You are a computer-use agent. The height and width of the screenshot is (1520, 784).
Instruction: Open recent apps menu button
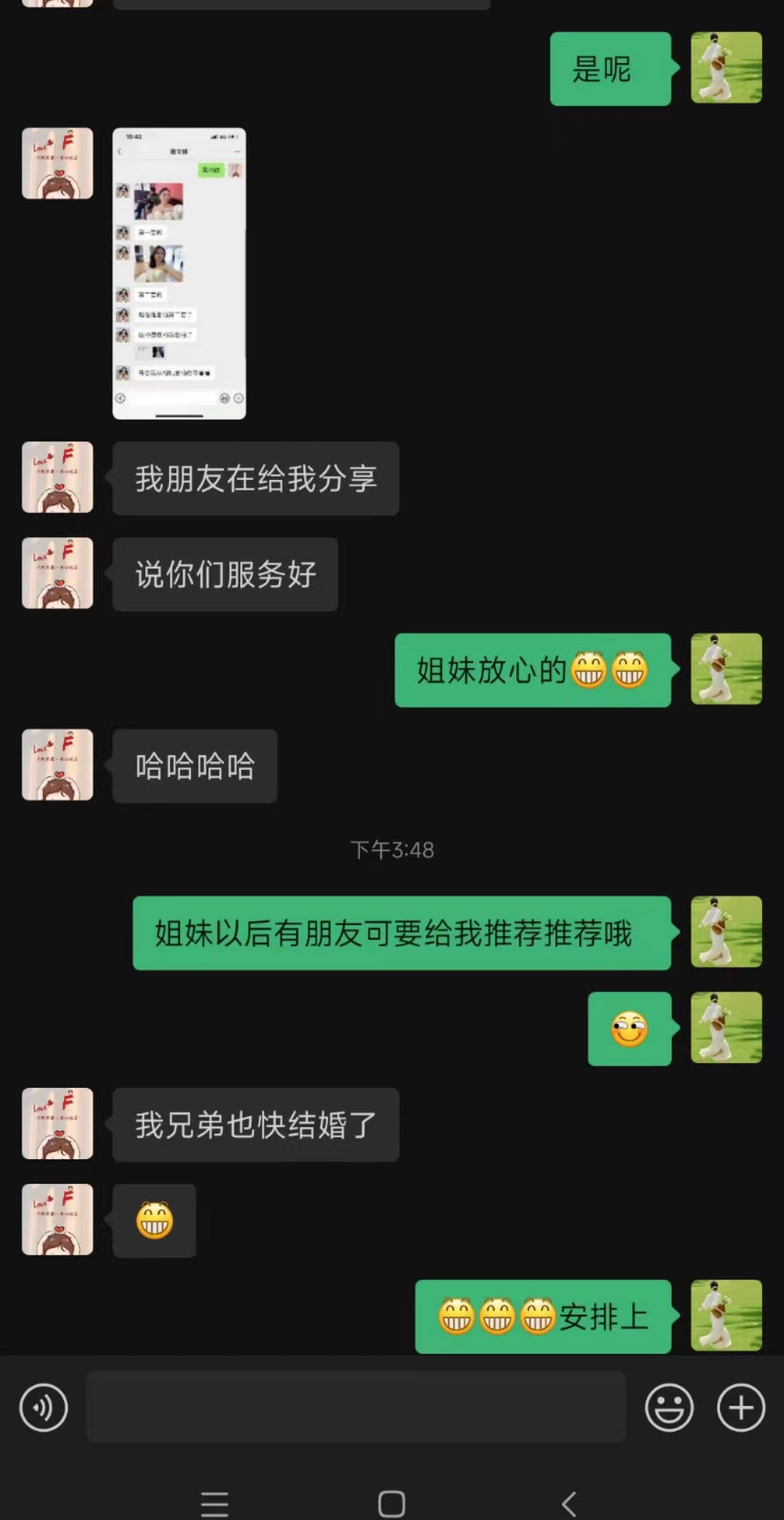tap(214, 1503)
